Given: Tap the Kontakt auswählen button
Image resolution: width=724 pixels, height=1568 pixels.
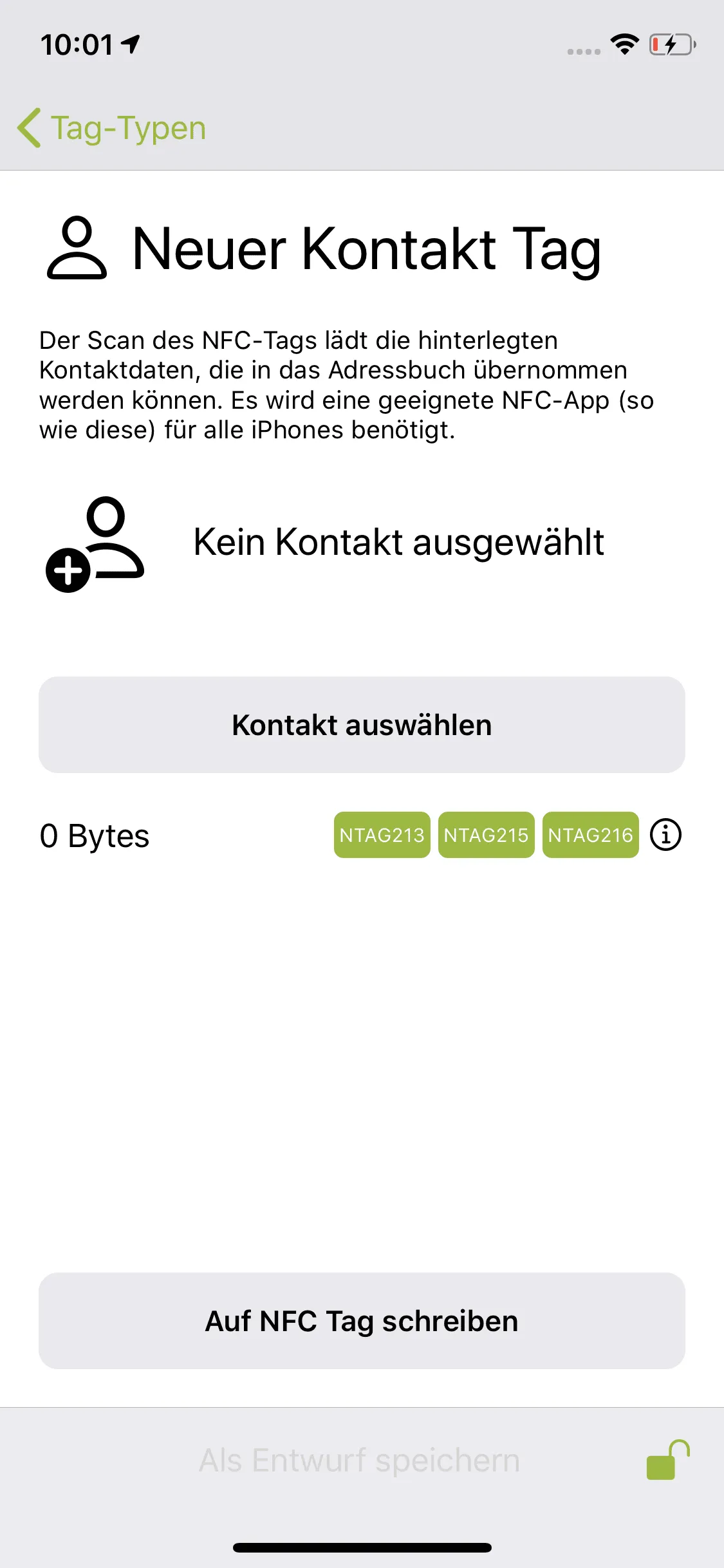Looking at the screenshot, I should [362, 725].
